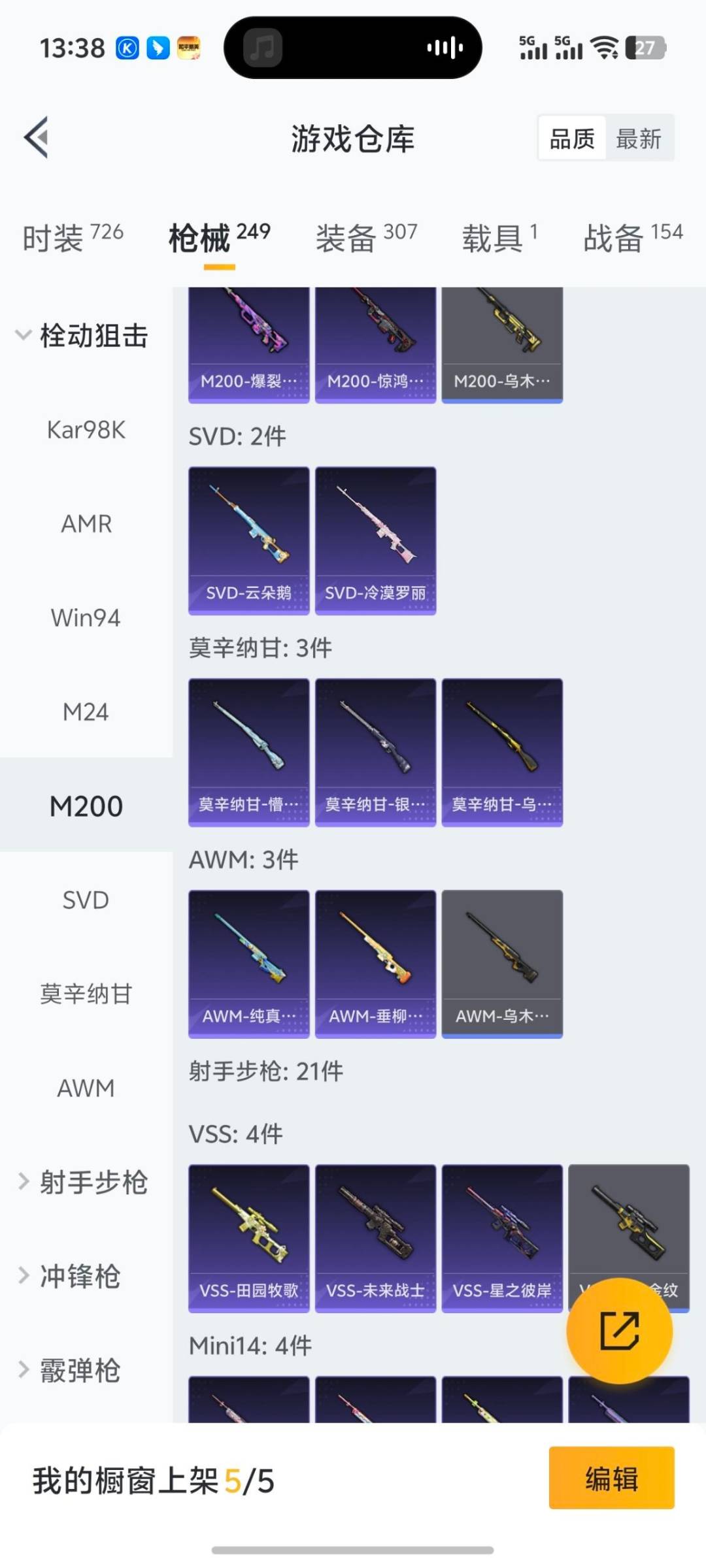The width and height of the screenshot is (706, 1568).
Task: Select the M24 sidebar category
Action: (x=86, y=712)
